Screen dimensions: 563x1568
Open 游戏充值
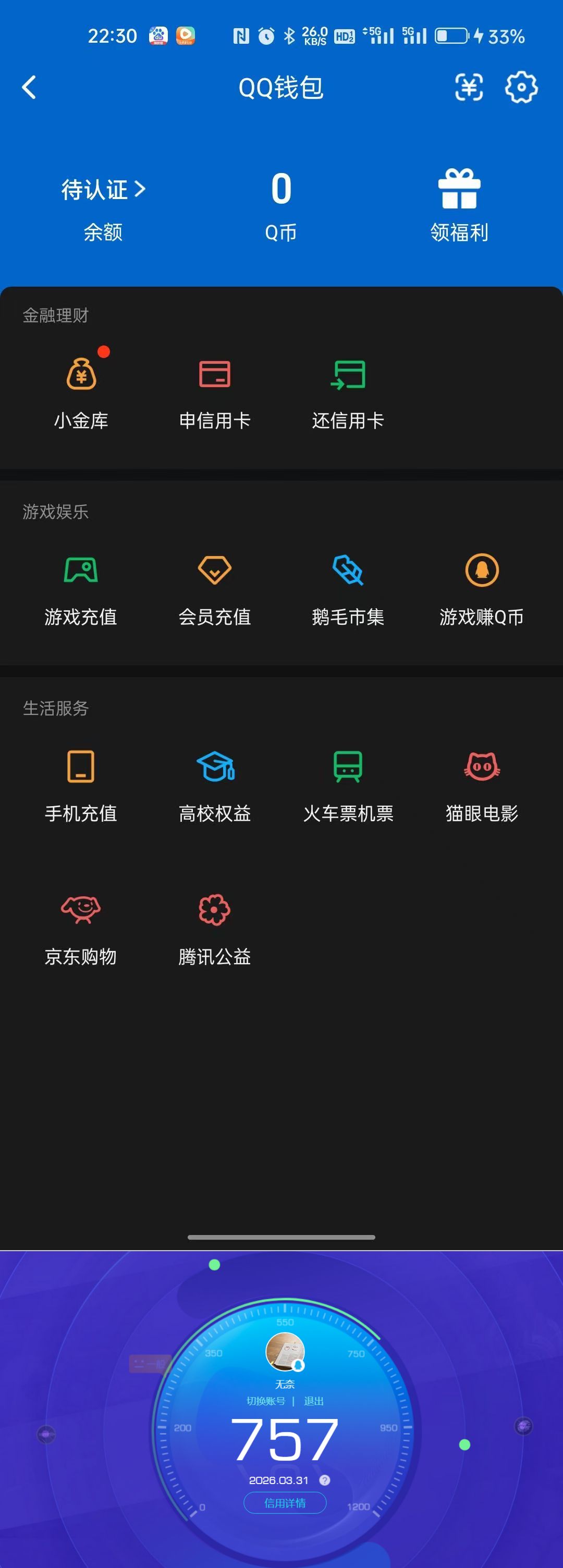[81, 589]
